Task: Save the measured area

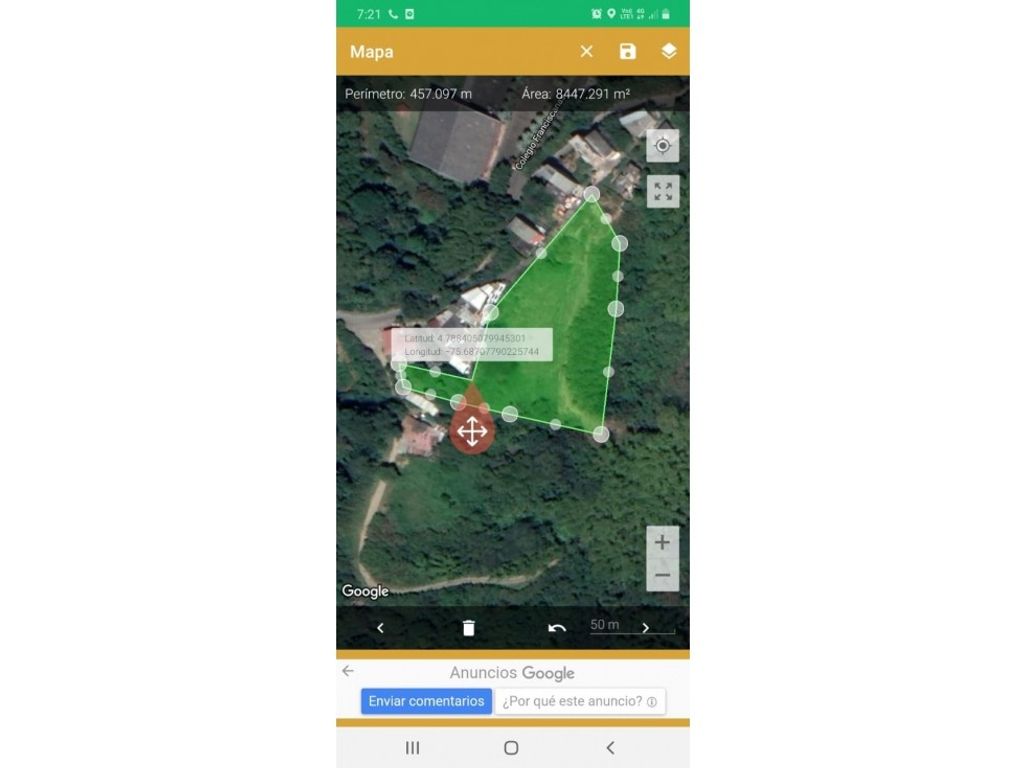Action: 628,52
